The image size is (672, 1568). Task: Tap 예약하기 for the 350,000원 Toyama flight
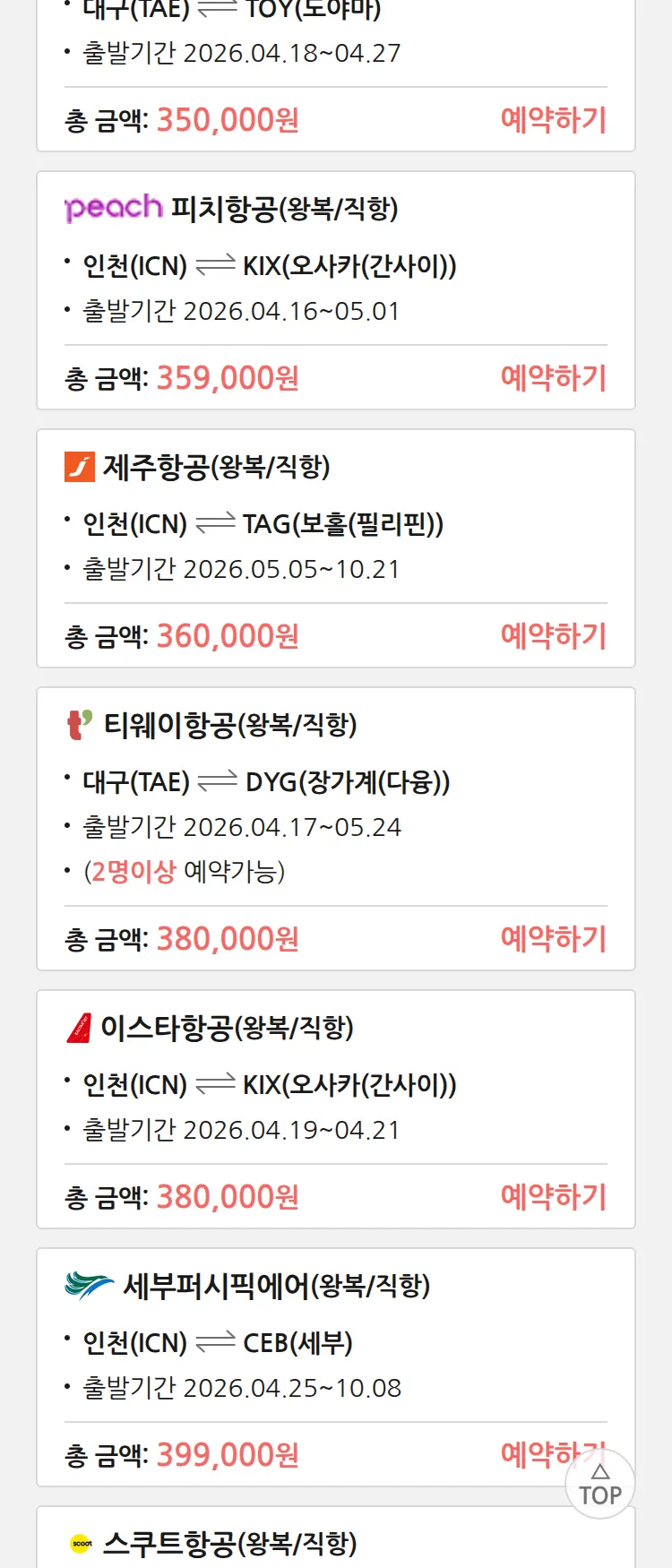coord(553,120)
